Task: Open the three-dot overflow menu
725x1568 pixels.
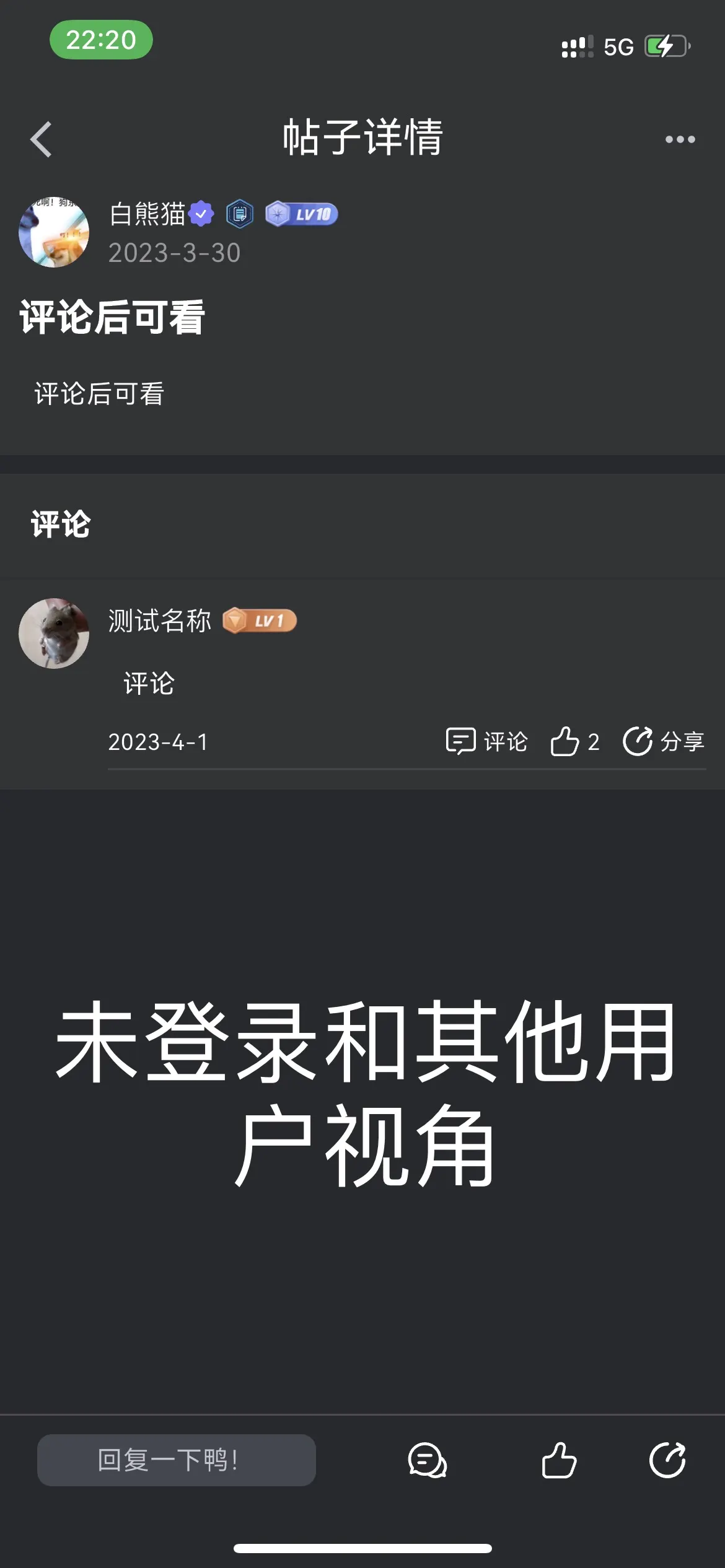Action: [x=680, y=139]
